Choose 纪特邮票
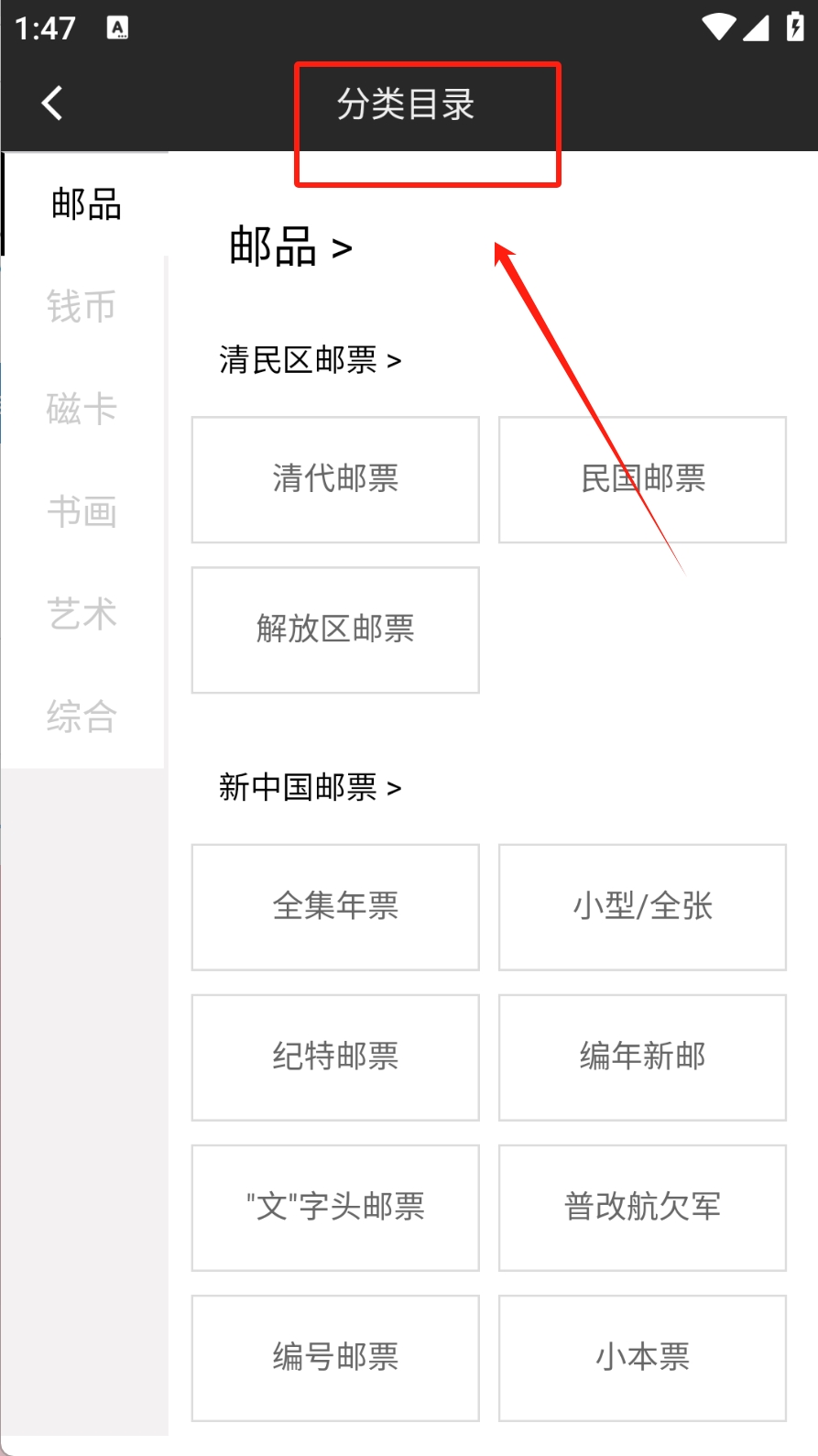 tap(335, 1056)
